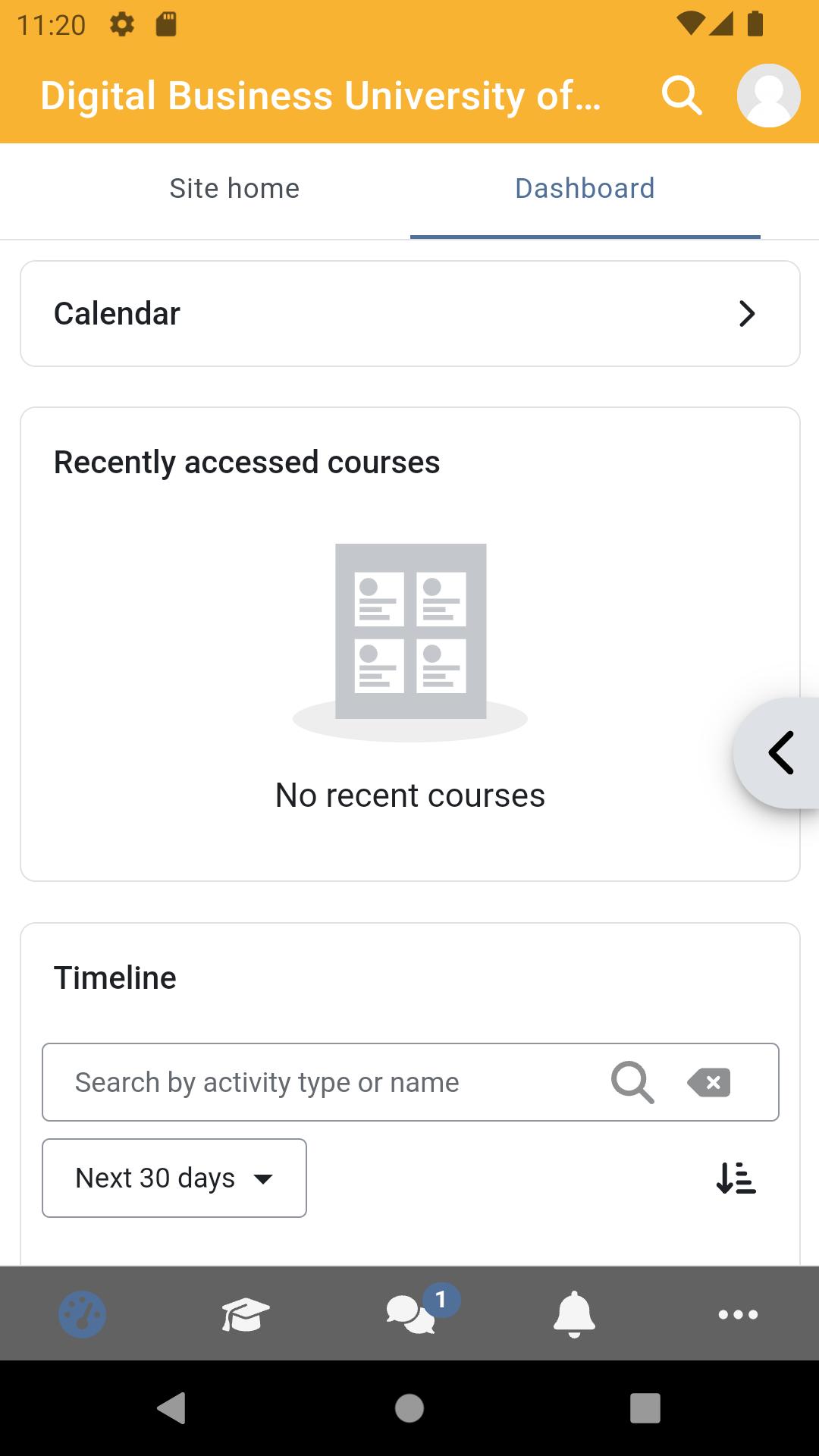Go back with system back button
Screen dimensions: 819x1456
click(x=172, y=1408)
